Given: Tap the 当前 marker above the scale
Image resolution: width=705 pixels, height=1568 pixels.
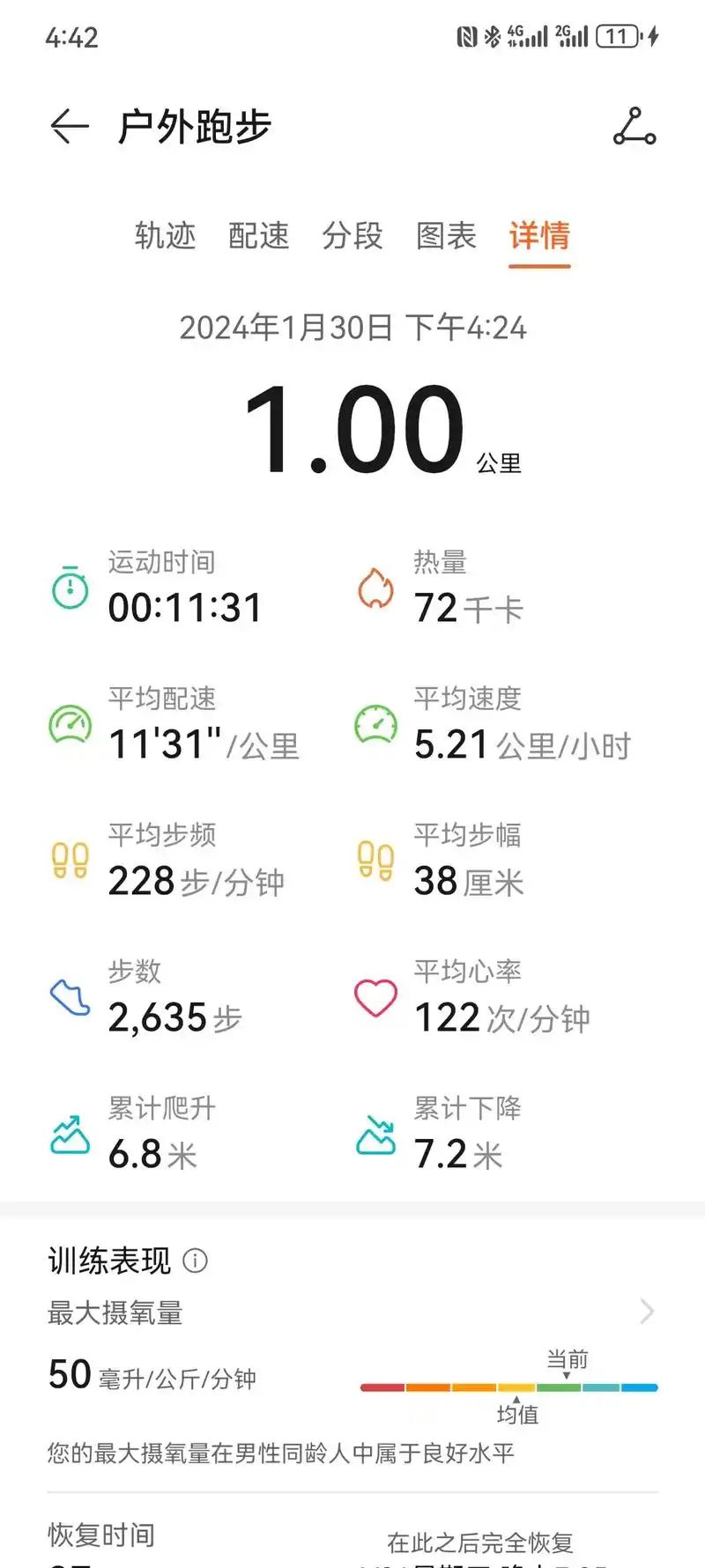Looking at the screenshot, I should [x=567, y=1359].
